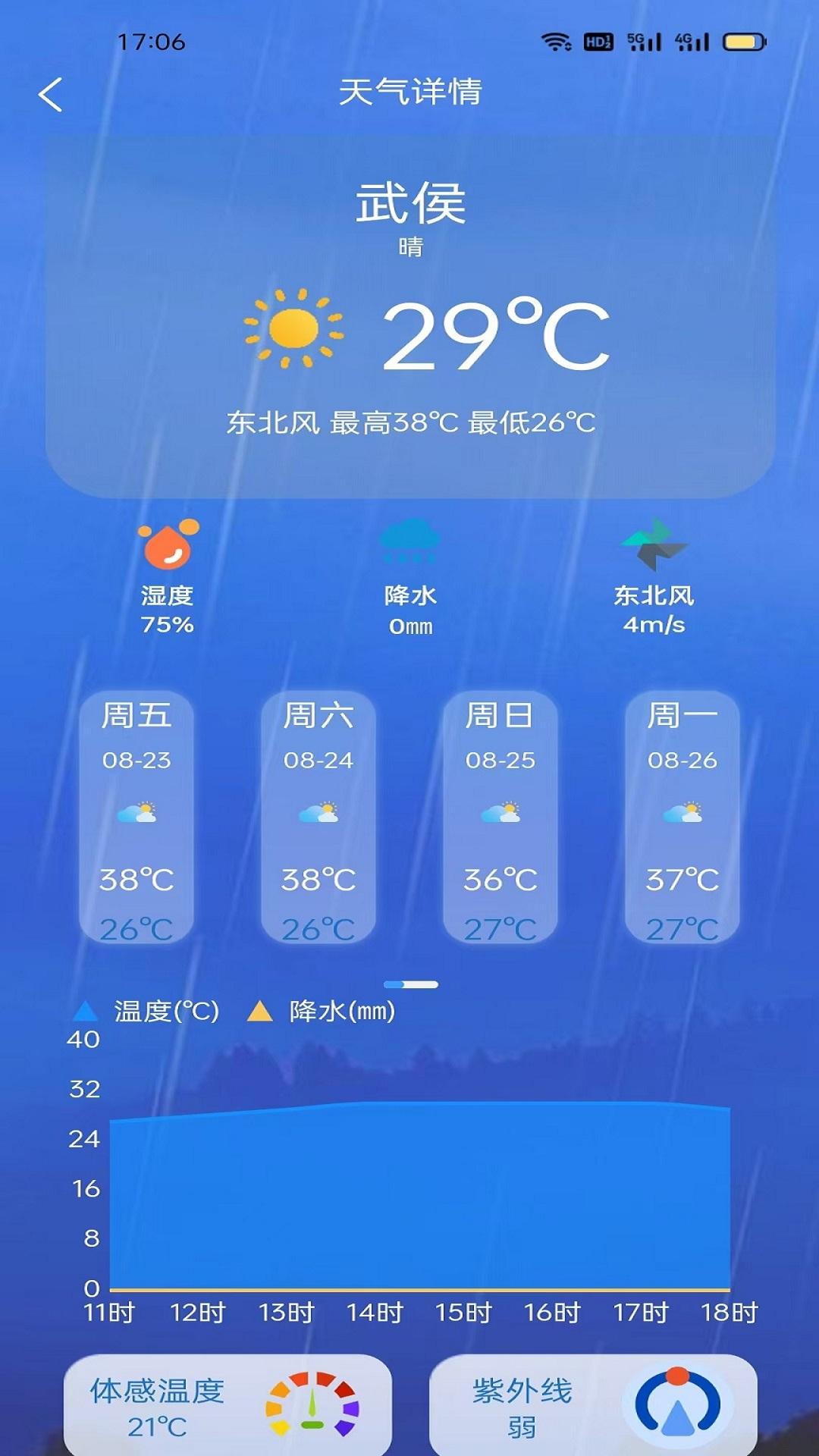819x1456 pixels.
Task: View the Sunday 08-25 forecast card
Action: (500, 817)
